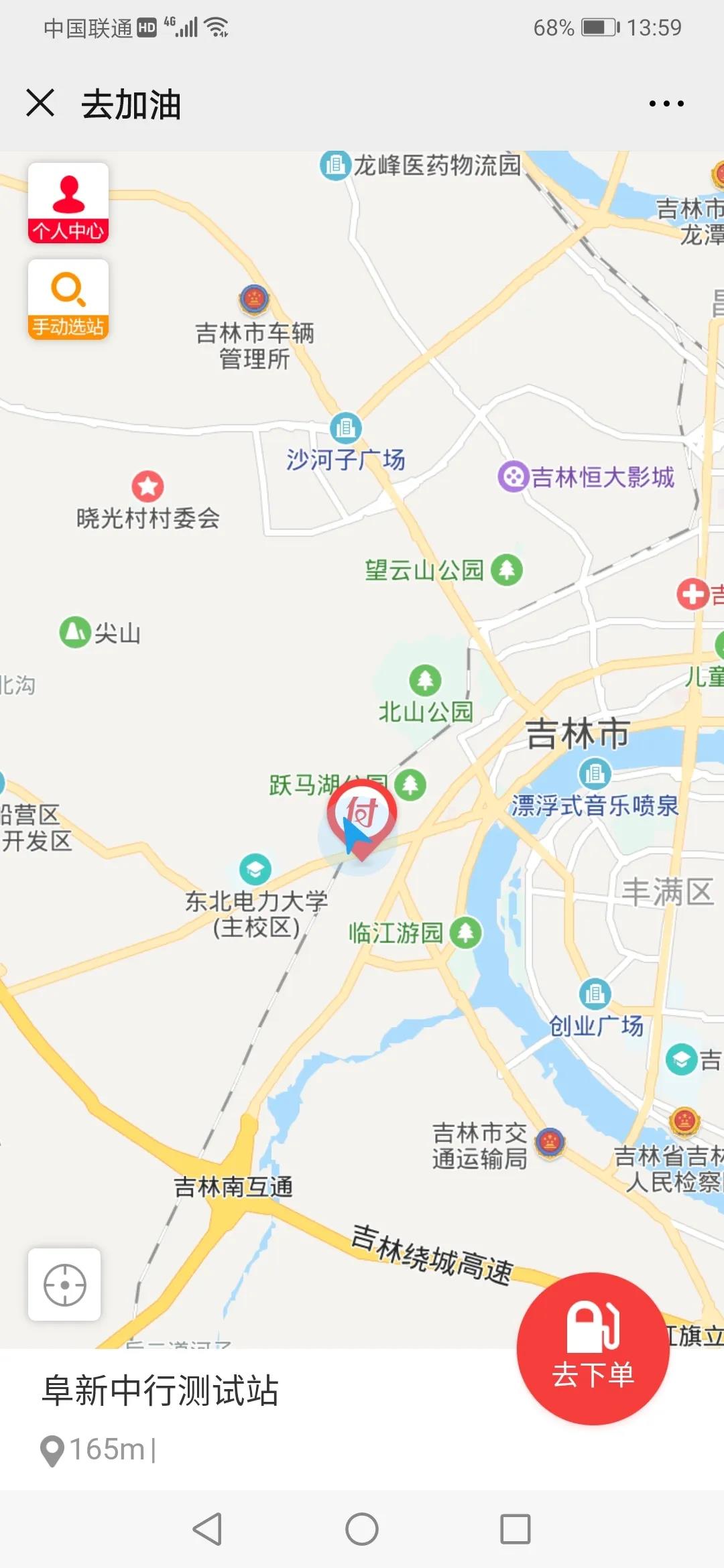Image resolution: width=724 pixels, height=1568 pixels.
Task: Go back using the system back button
Action: pos(207,1529)
